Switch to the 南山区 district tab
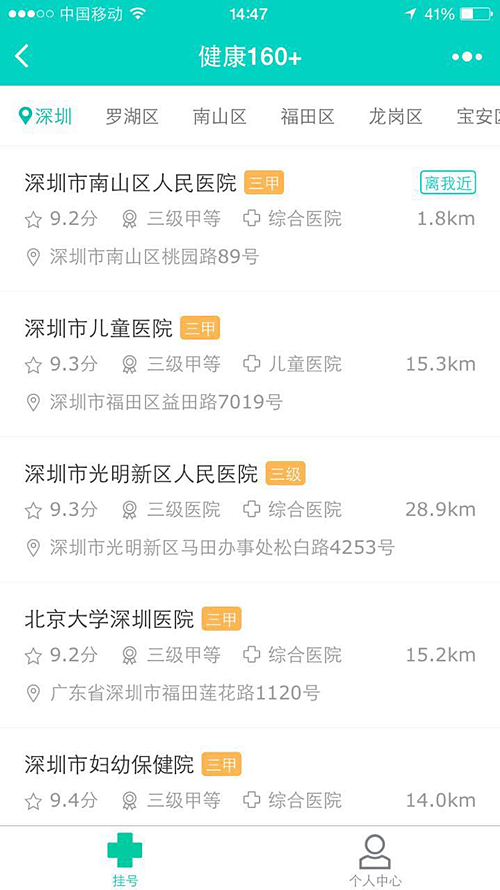This screenshot has height=890, width=500. click(x=220, y=116)
